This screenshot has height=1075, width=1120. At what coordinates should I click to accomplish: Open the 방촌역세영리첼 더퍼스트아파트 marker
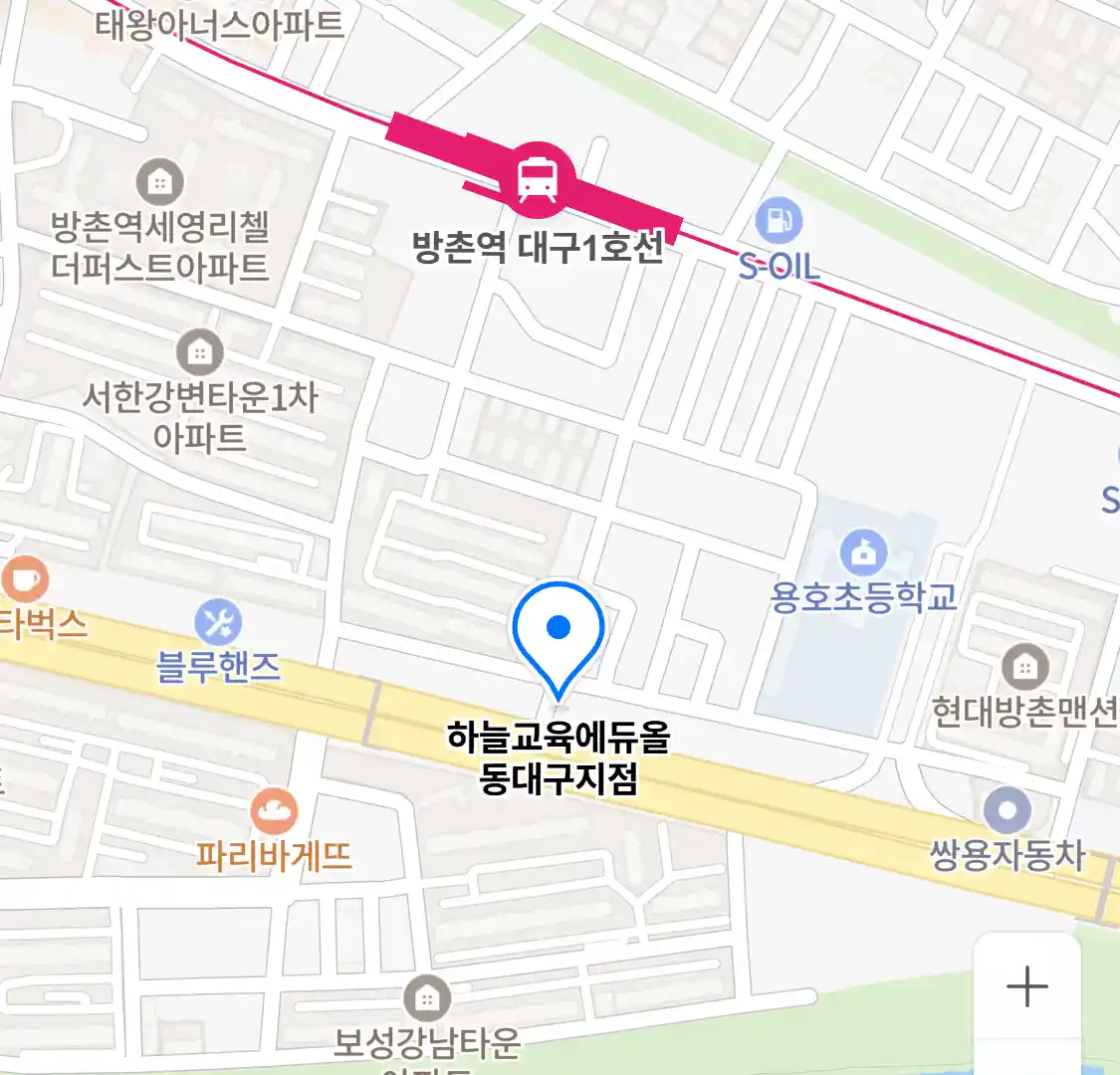[x=159, y=182]
